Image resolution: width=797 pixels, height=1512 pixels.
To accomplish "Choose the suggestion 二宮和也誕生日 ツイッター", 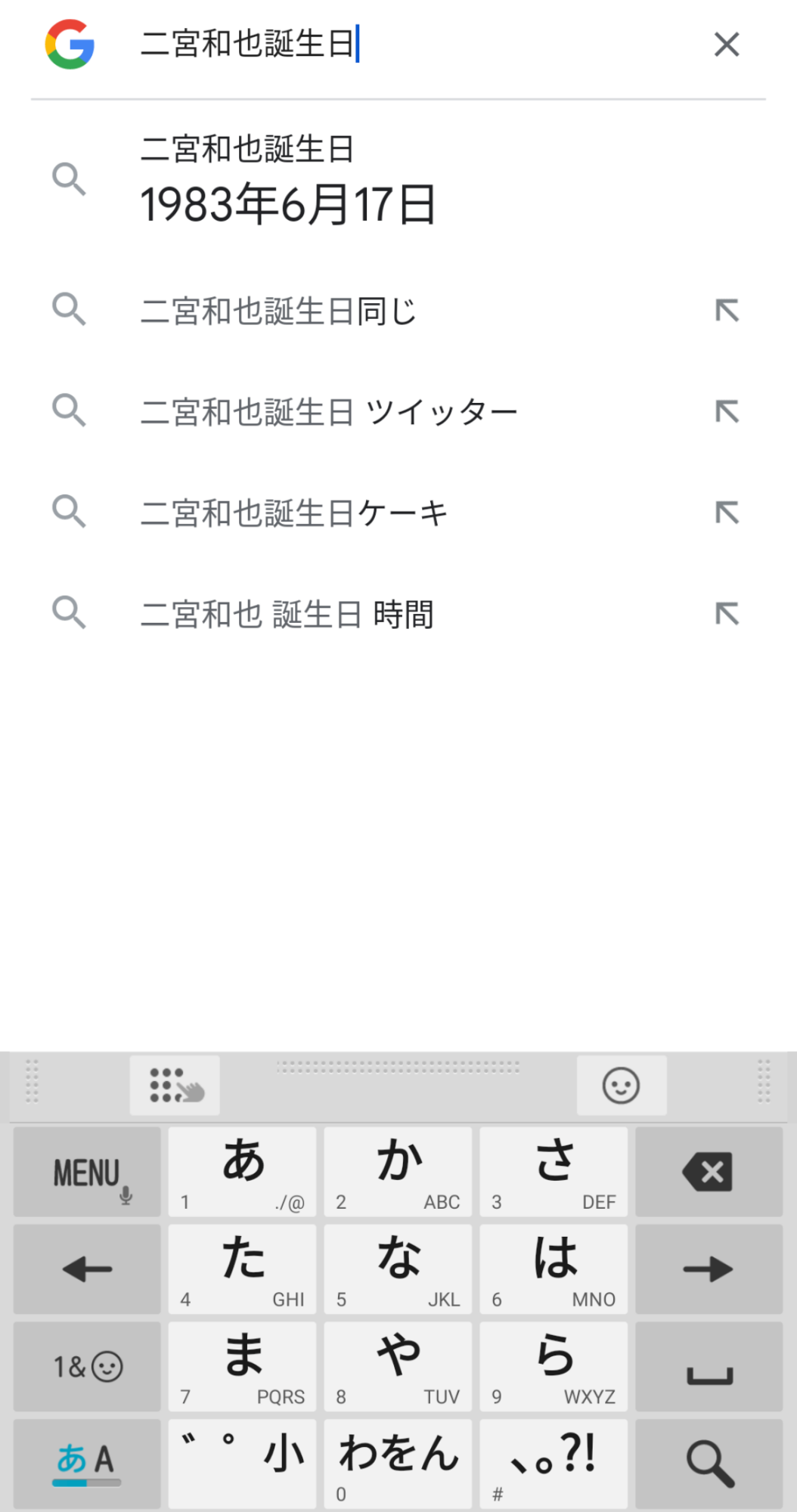I will [329, 412].
